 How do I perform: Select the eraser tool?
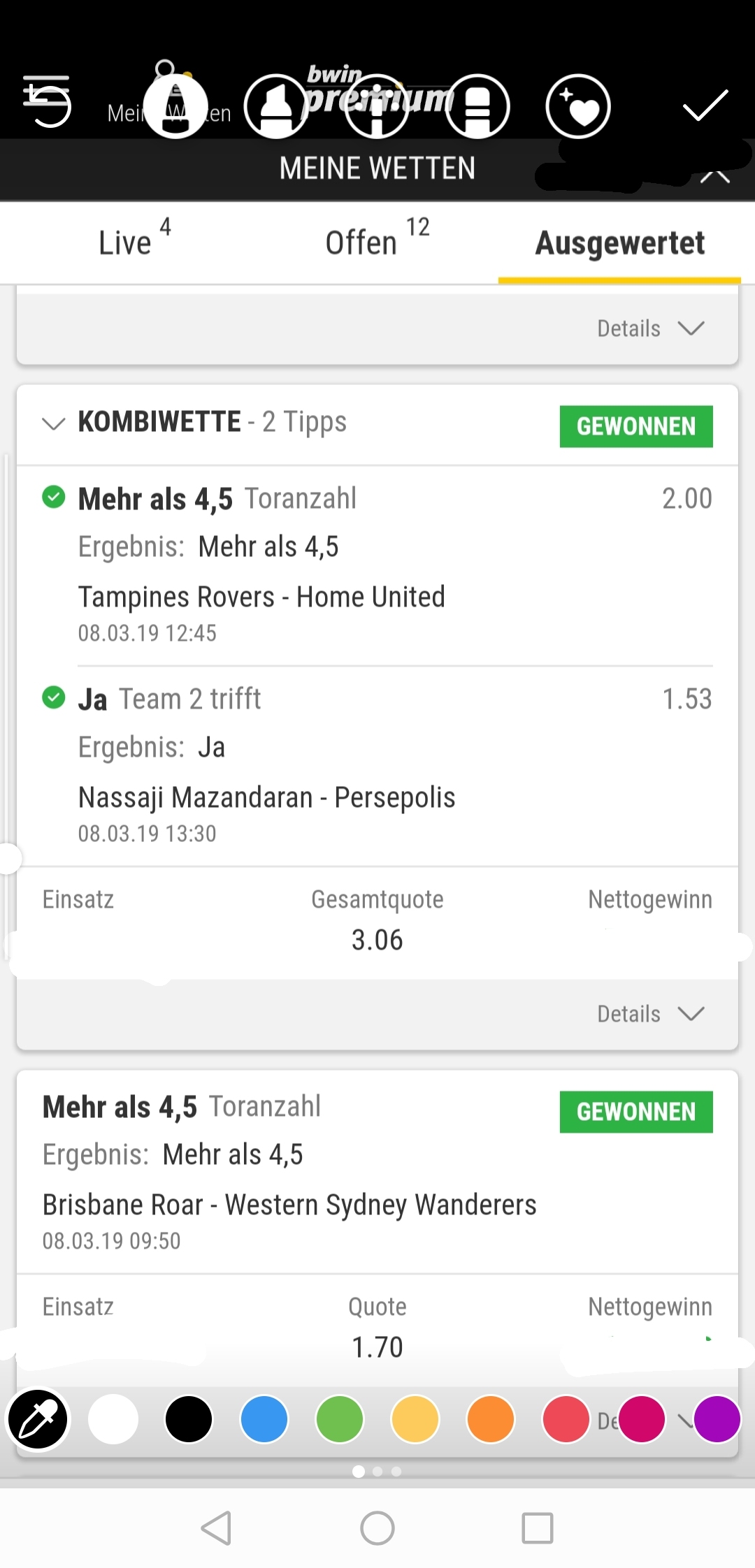click(477, 106)
